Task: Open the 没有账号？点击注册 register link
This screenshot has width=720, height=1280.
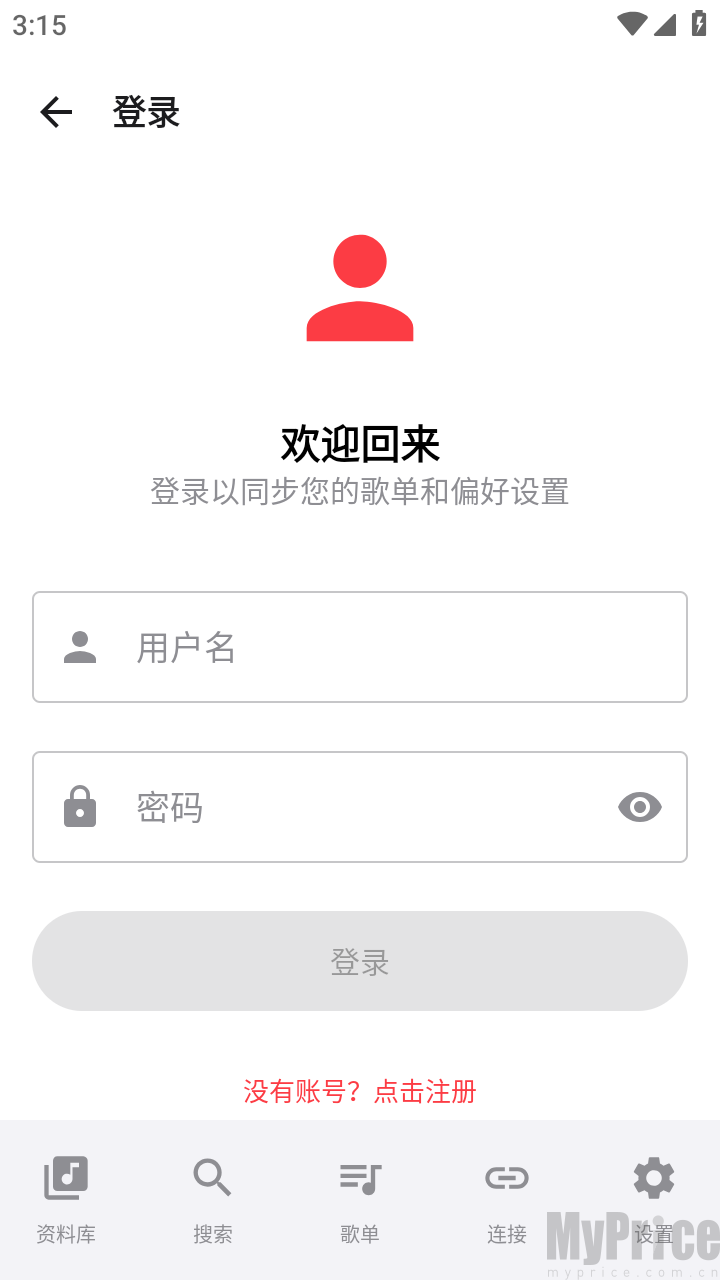Action: 360,1091
